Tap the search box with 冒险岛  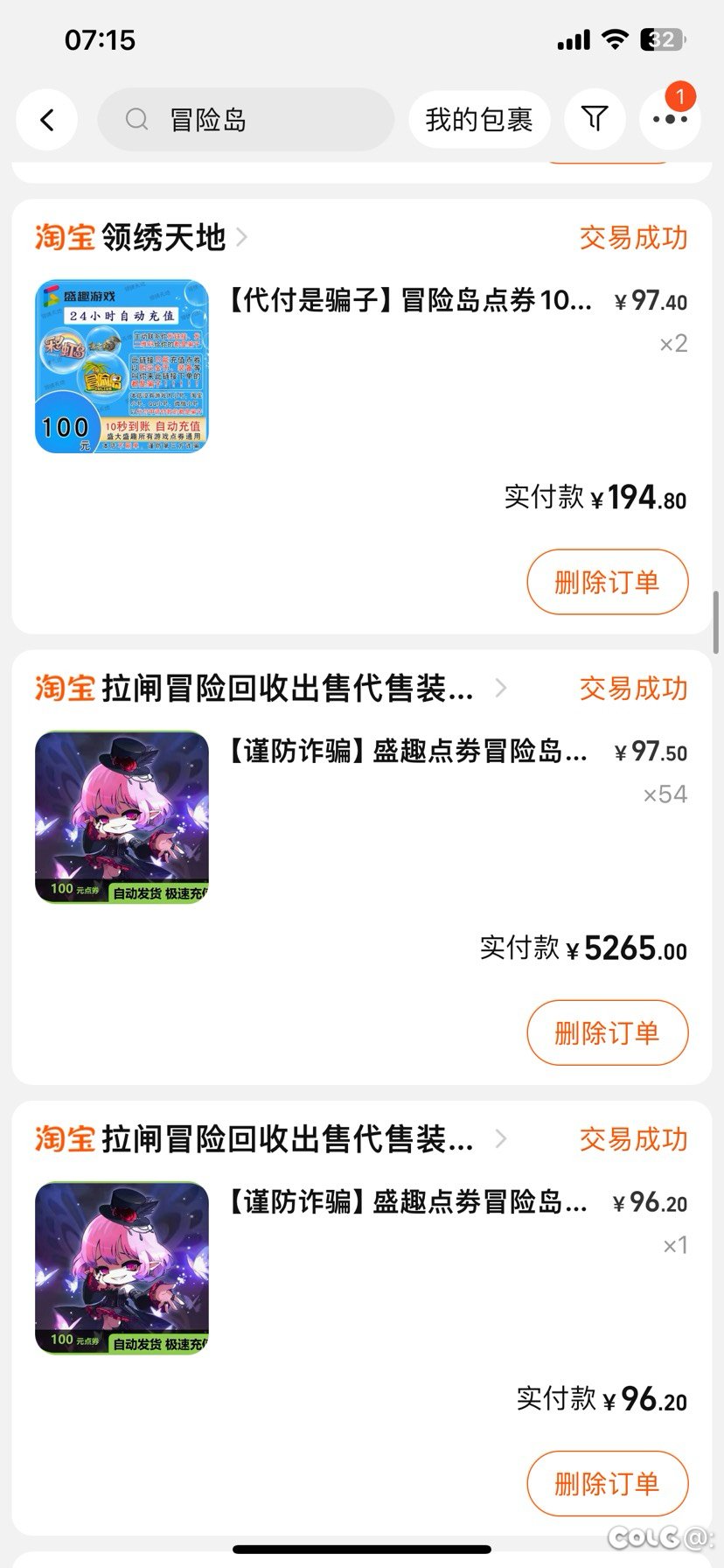tap(246, 120)
